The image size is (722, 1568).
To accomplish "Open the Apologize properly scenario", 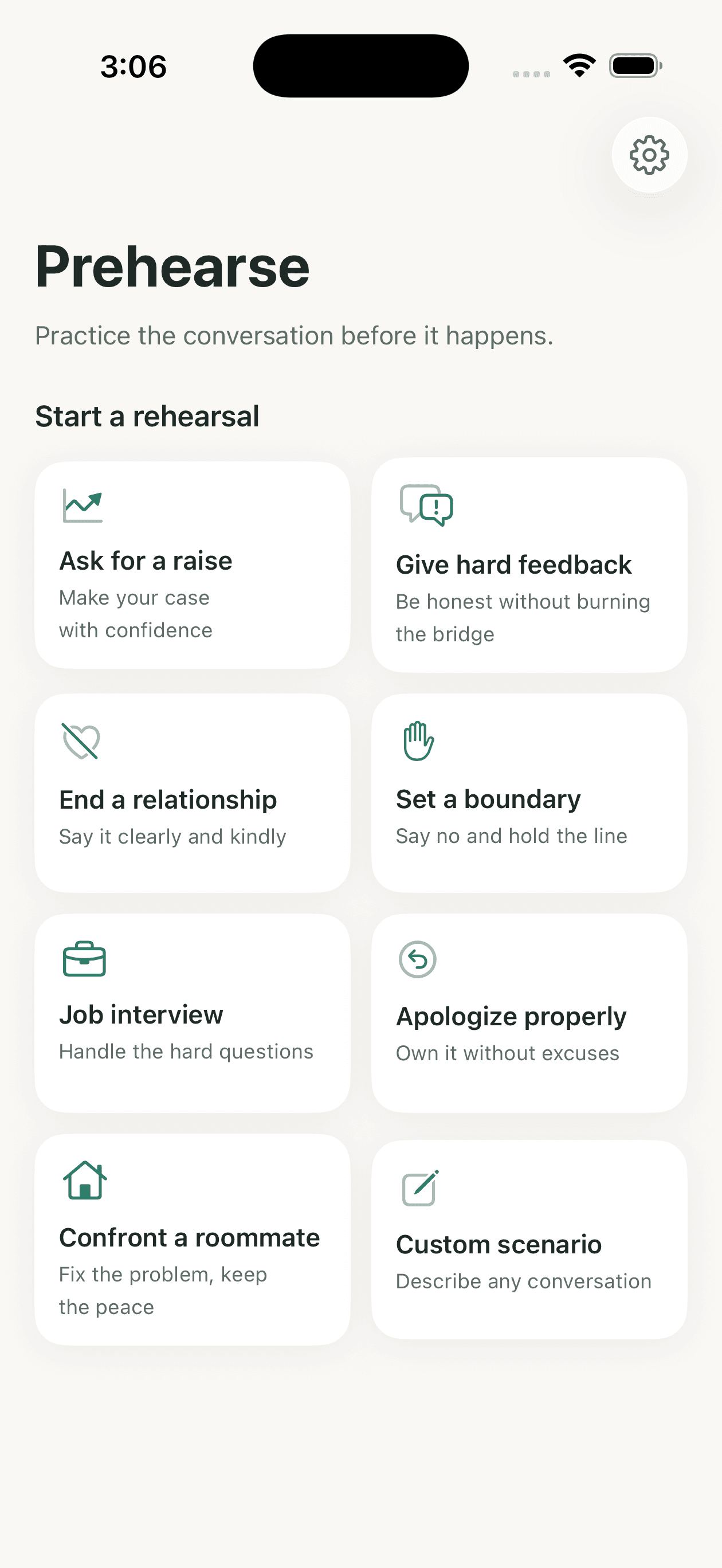I will click(x=529, y=1013).
